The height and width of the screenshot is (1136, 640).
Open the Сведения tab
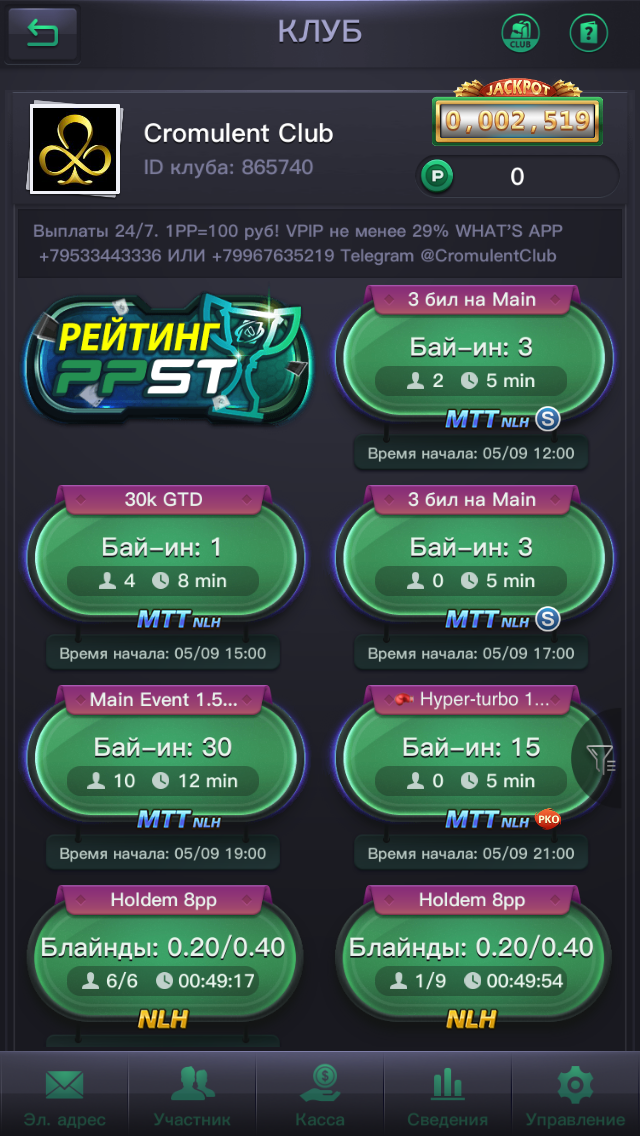(x=448, y=1095)
